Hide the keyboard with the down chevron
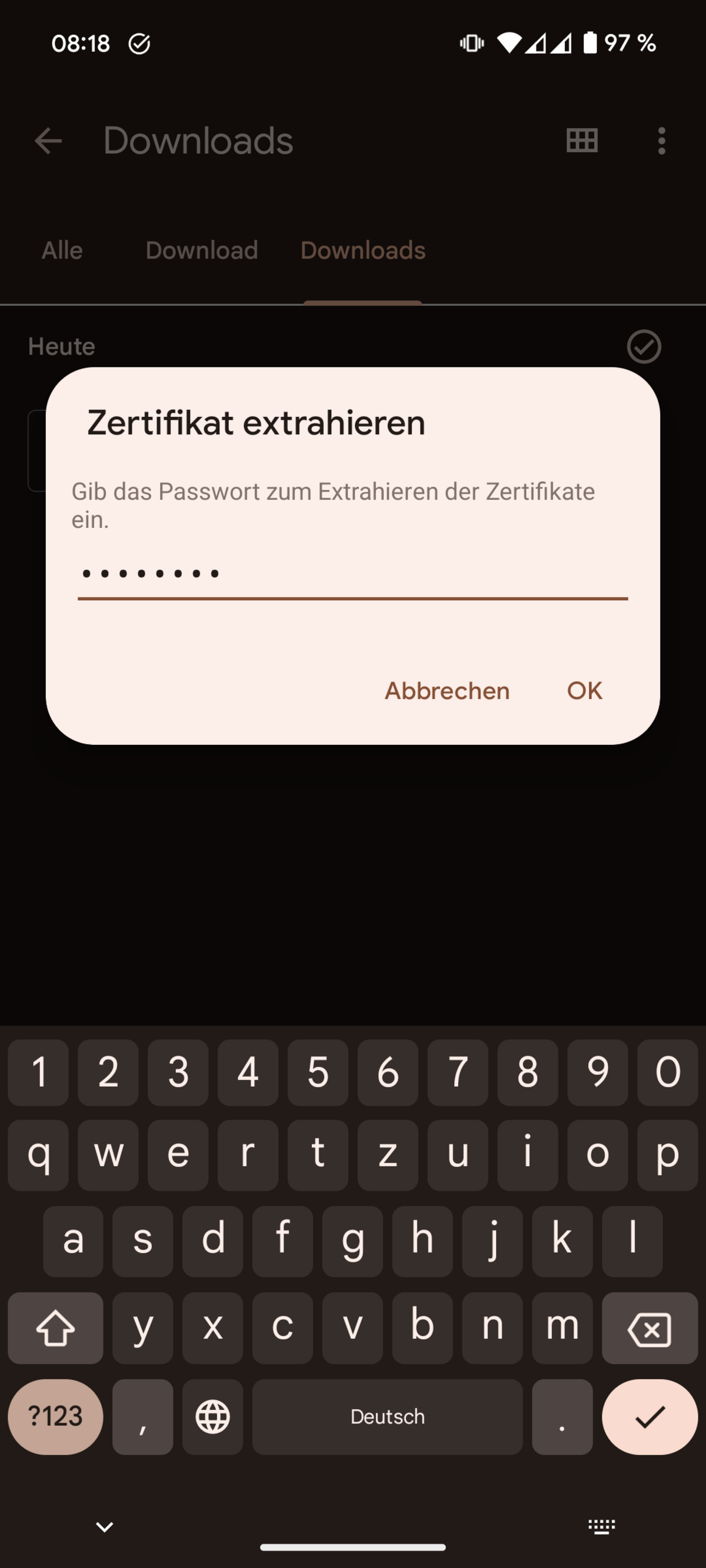The width and height of the screenshot is (706, 1568). click(105, 1526)
